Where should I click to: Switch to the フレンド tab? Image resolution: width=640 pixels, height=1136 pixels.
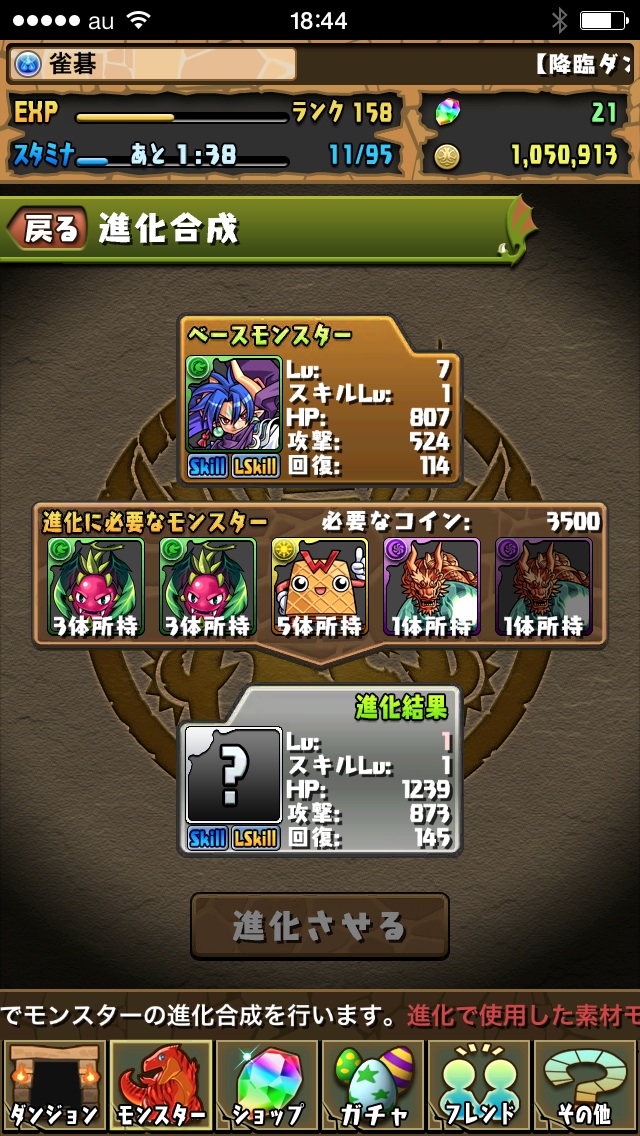point(480,1085)
